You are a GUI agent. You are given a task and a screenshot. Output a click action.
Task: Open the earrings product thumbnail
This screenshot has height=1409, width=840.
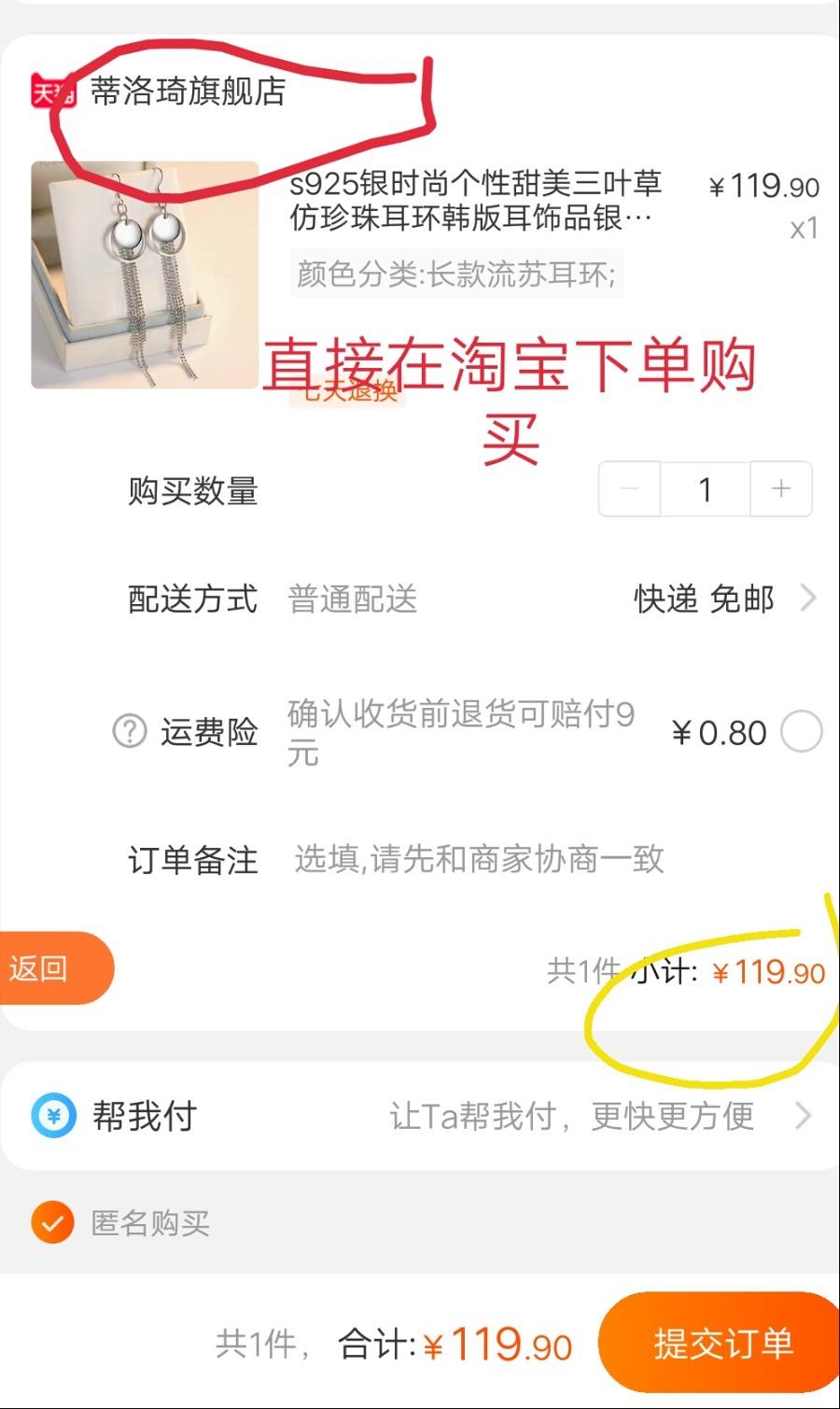pos(145,275)
